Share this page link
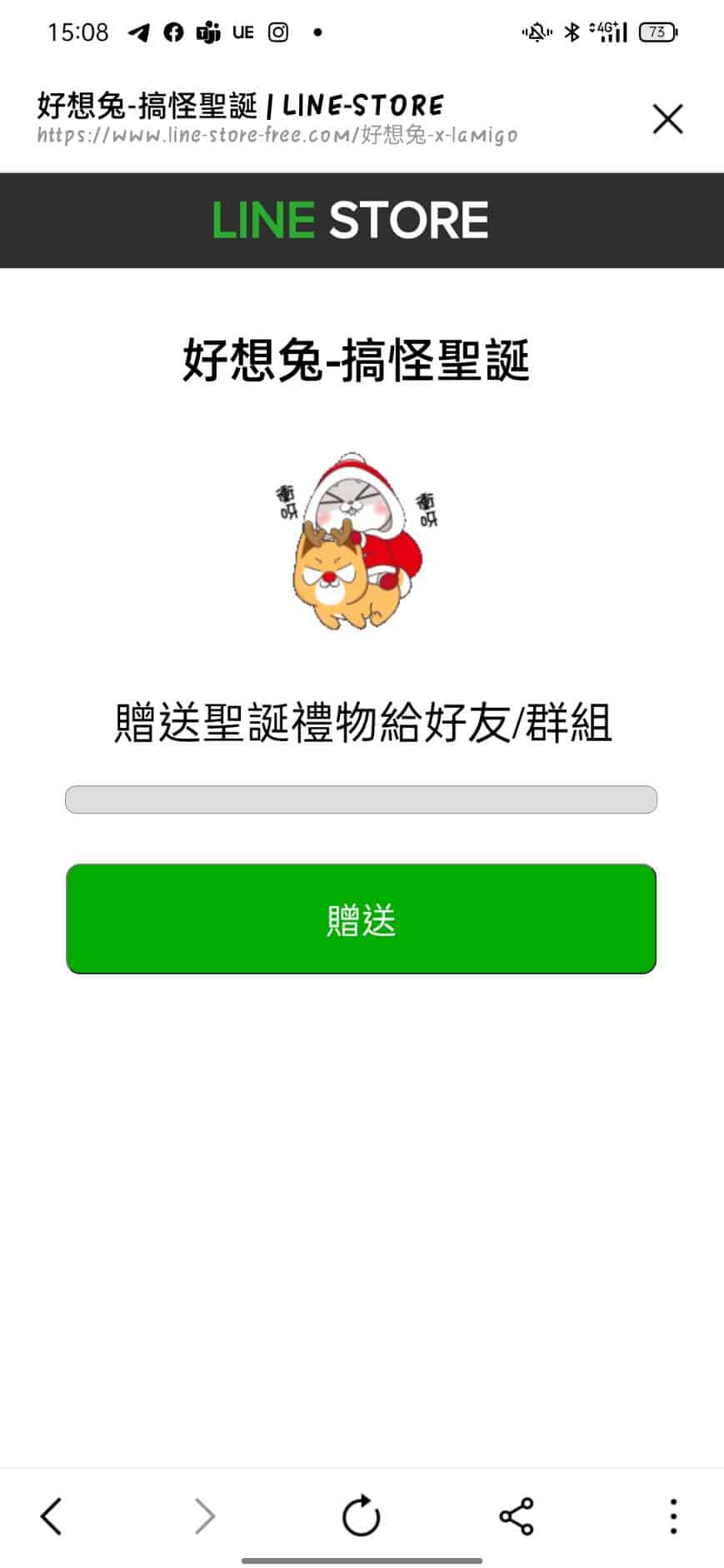 point(517,1516)
